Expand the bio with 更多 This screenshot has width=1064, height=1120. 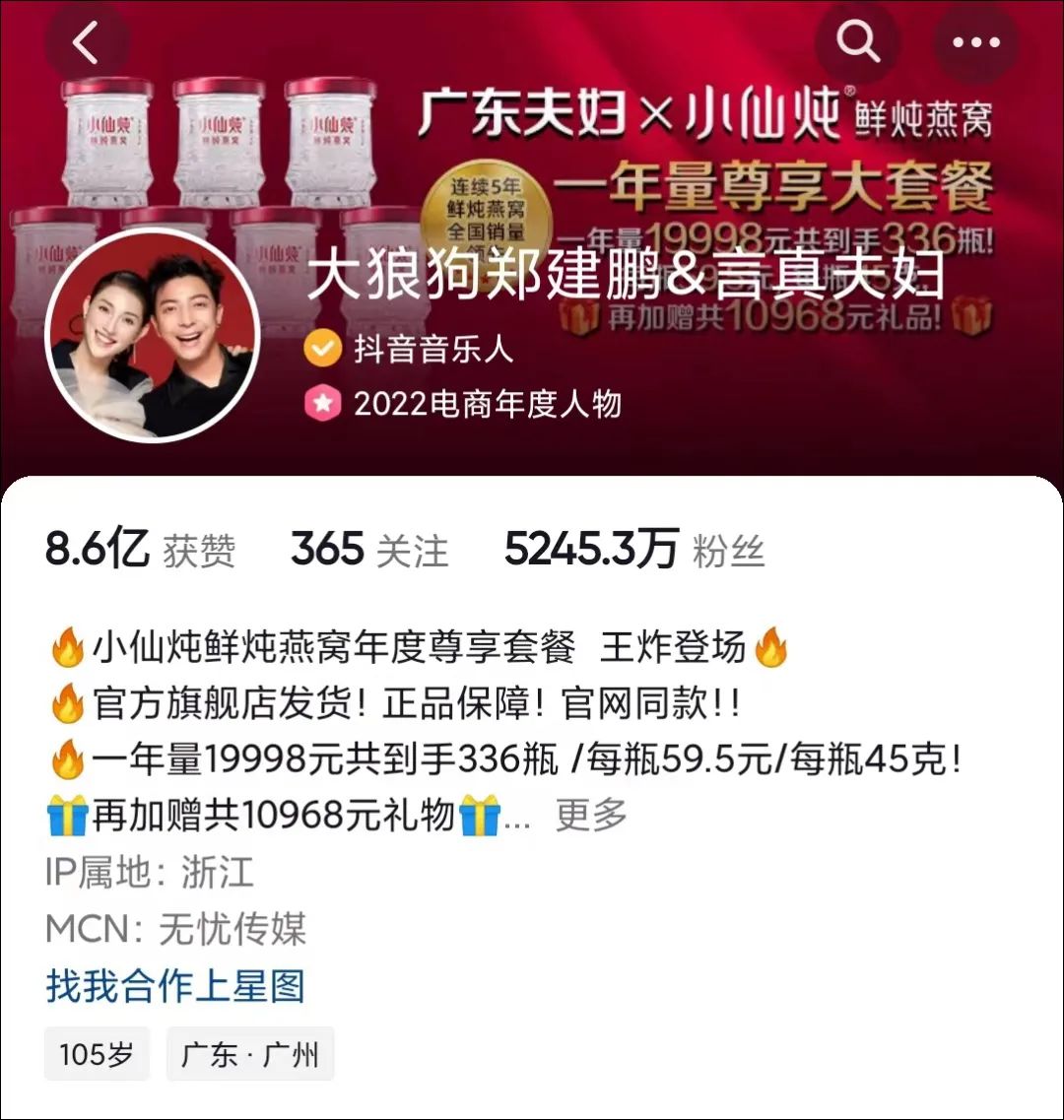(591, 815)
